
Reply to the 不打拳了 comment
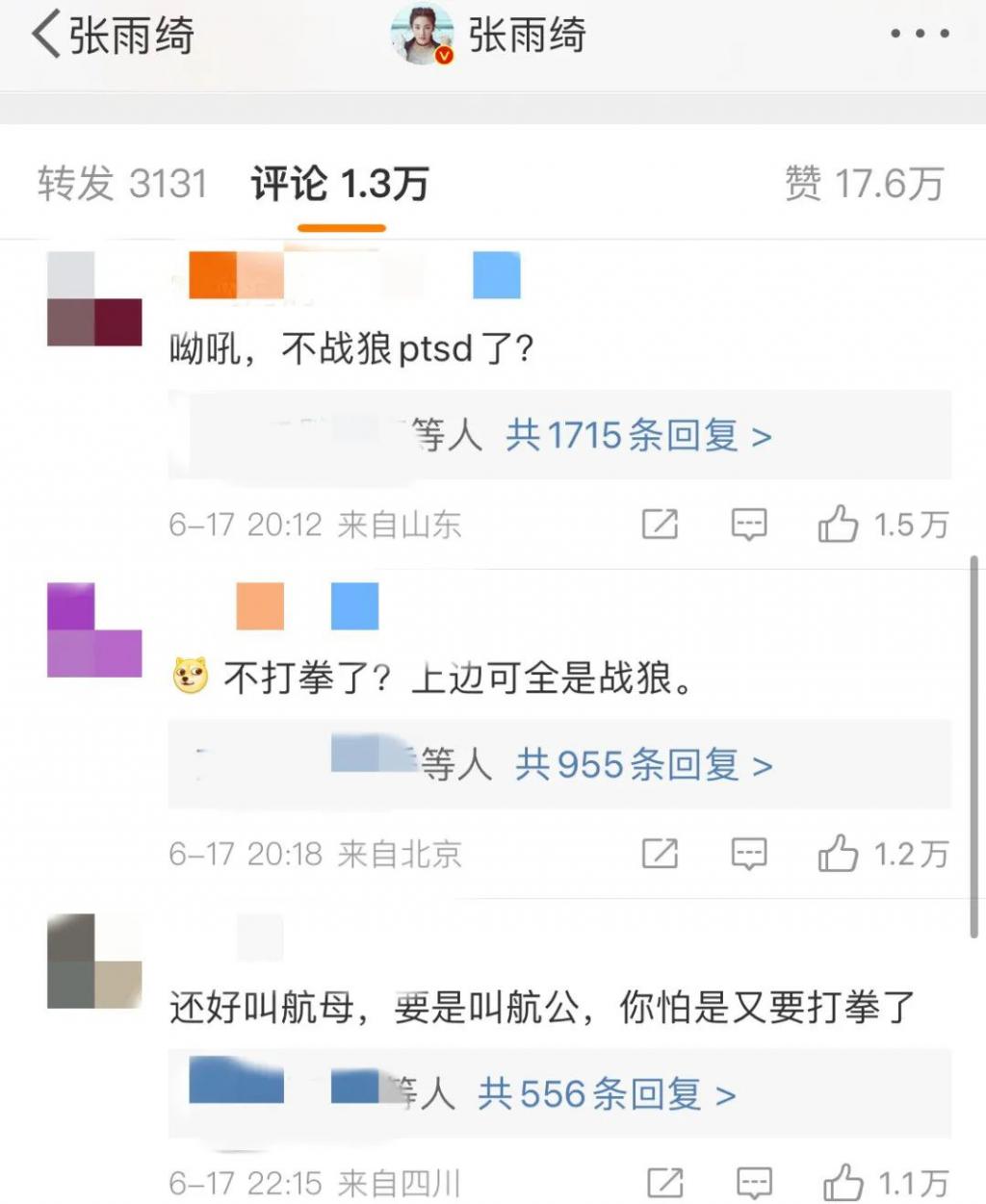pos(749,854)
